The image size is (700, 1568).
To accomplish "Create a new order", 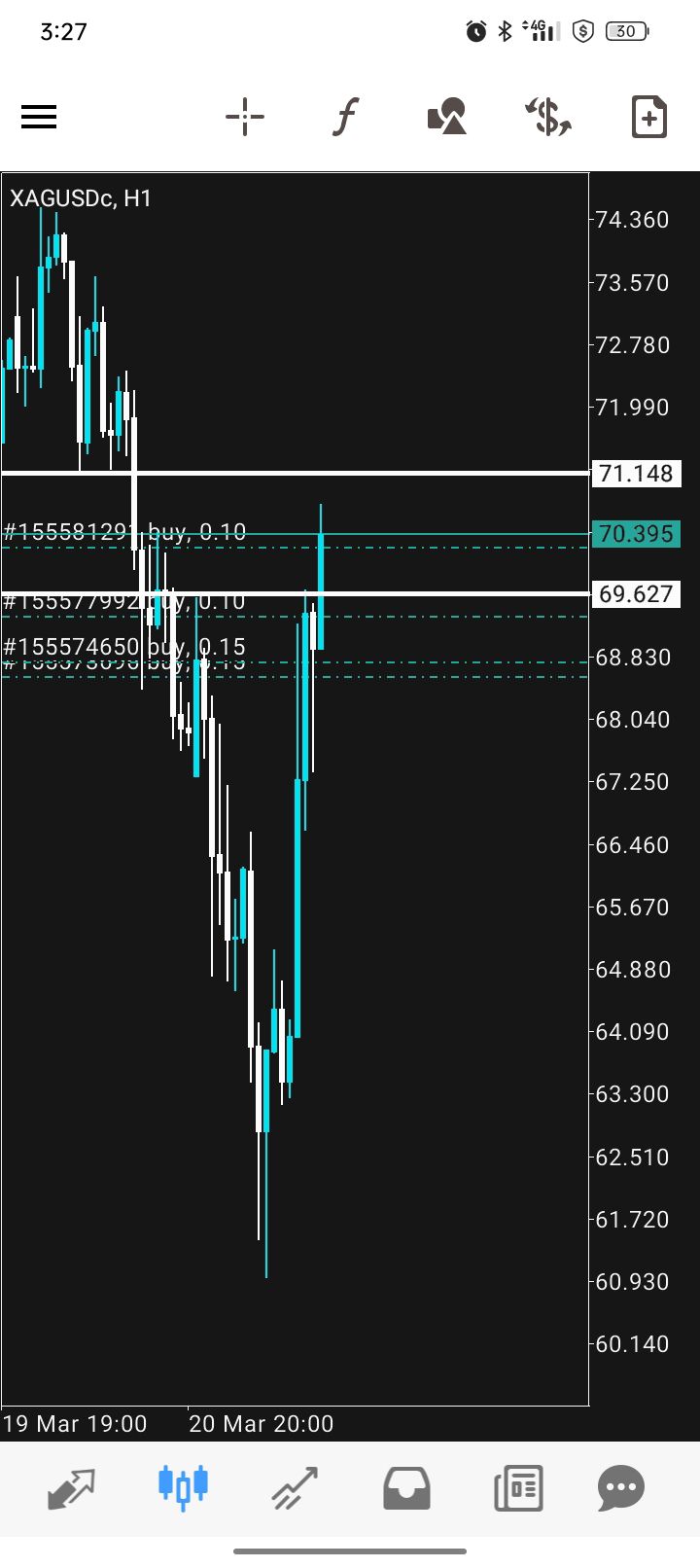I will 648,118.
